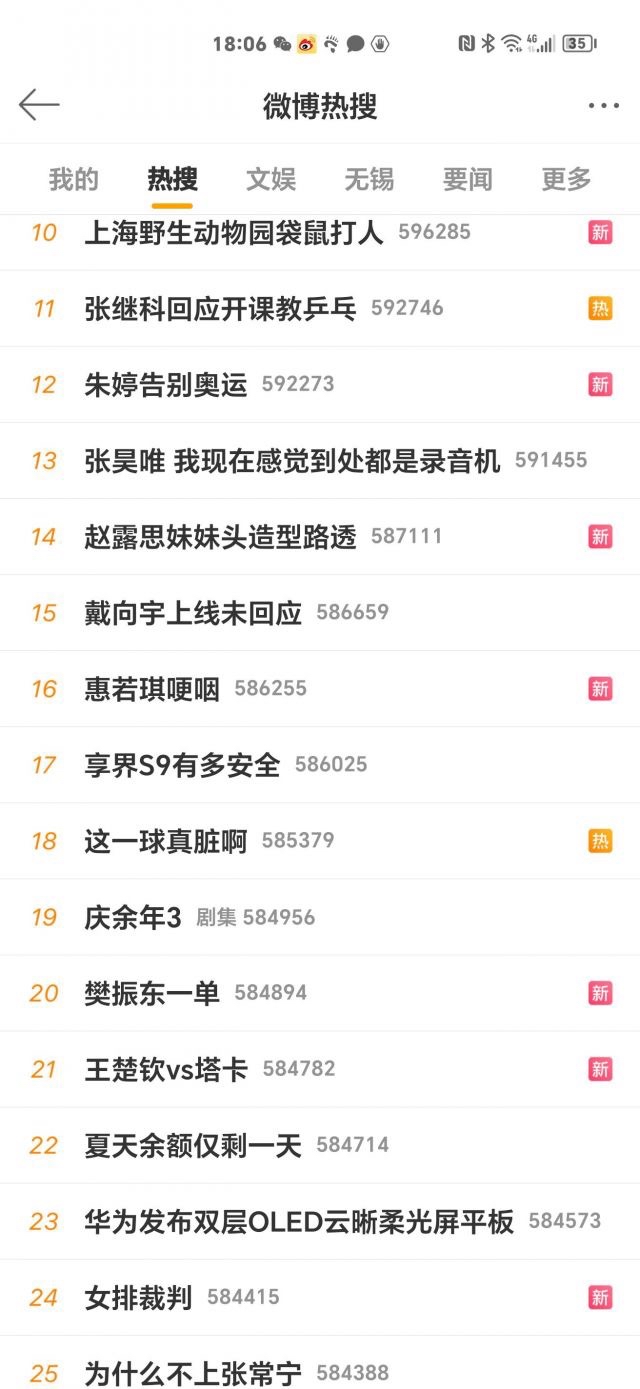This screenshot has width=640, height=1389.
Task: View 这一球真脏啊 hot search
Action: 166,841
